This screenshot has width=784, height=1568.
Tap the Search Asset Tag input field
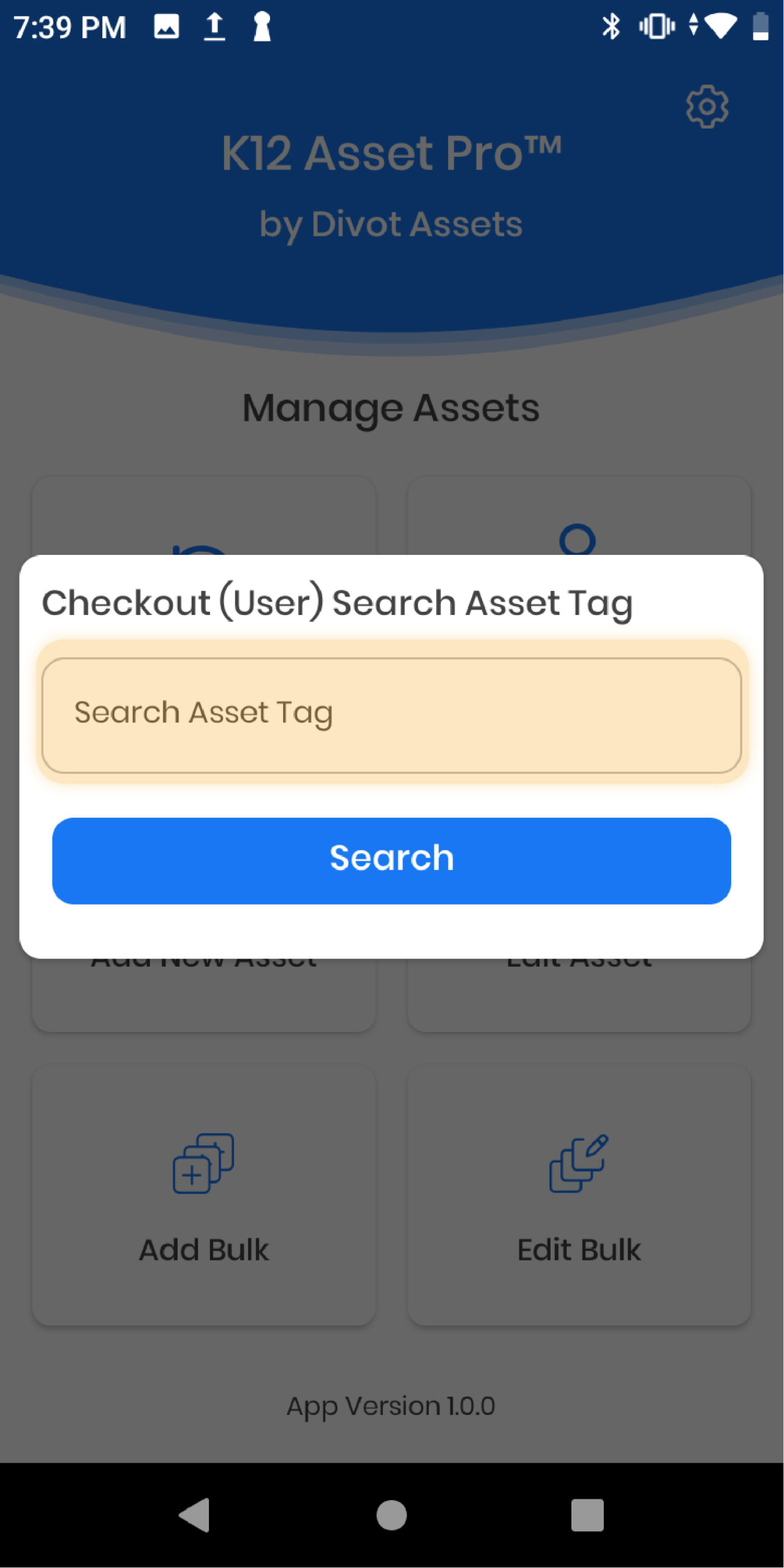click(x=392, y=712)
